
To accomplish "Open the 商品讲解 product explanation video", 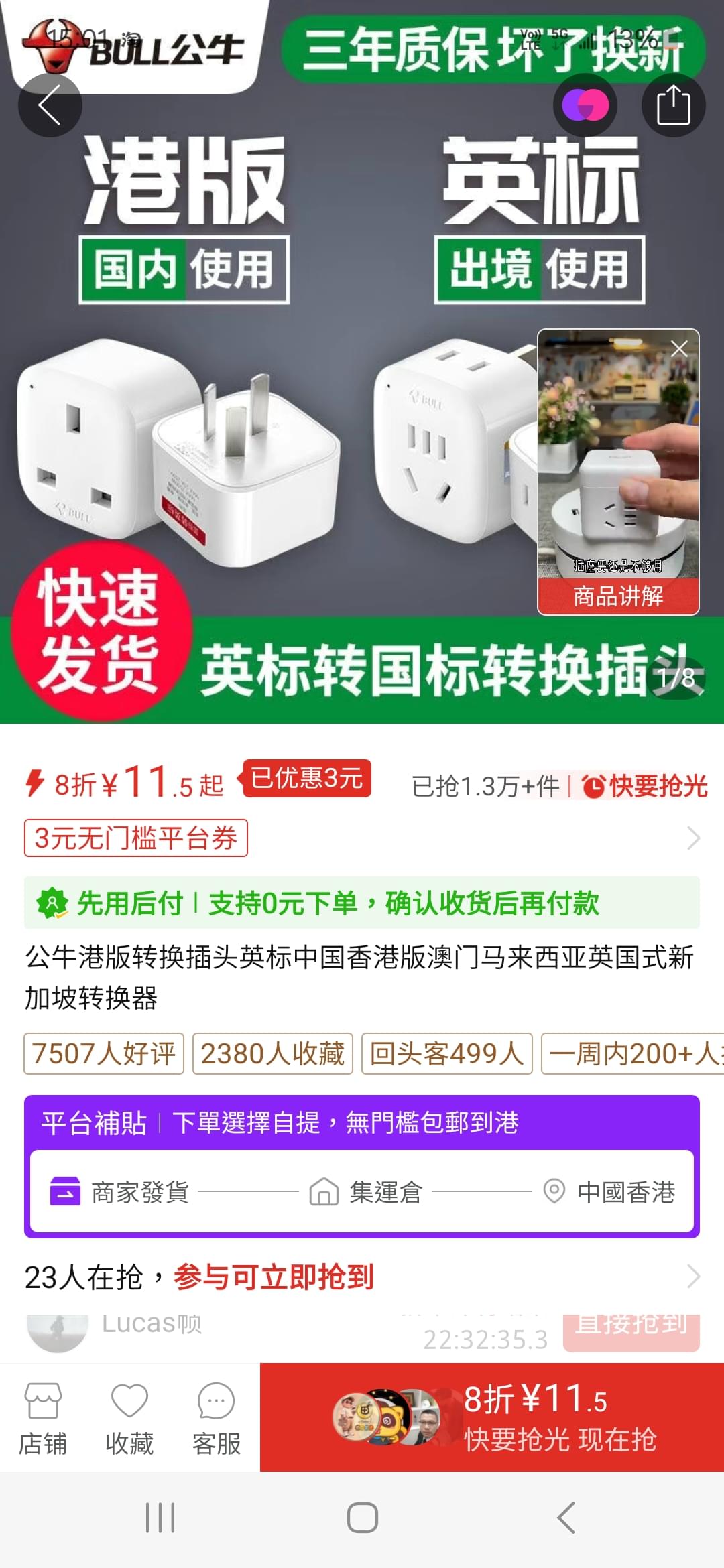I will (x=618, y=472).
